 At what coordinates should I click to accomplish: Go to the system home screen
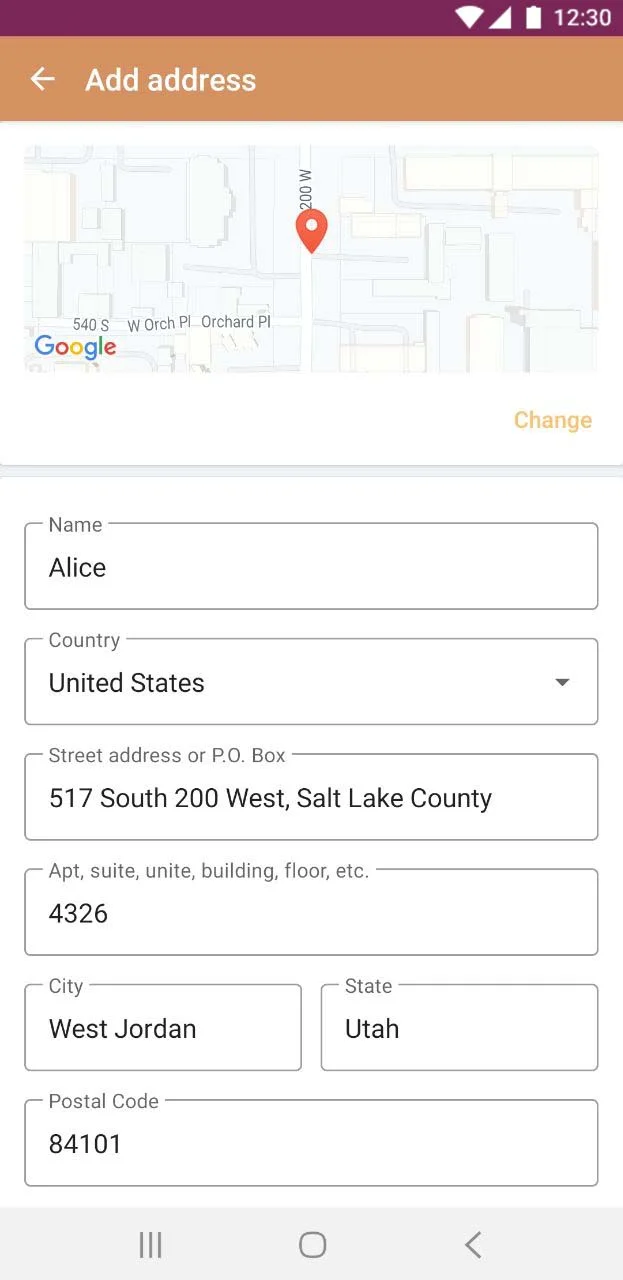click(x=312, y=1244)
